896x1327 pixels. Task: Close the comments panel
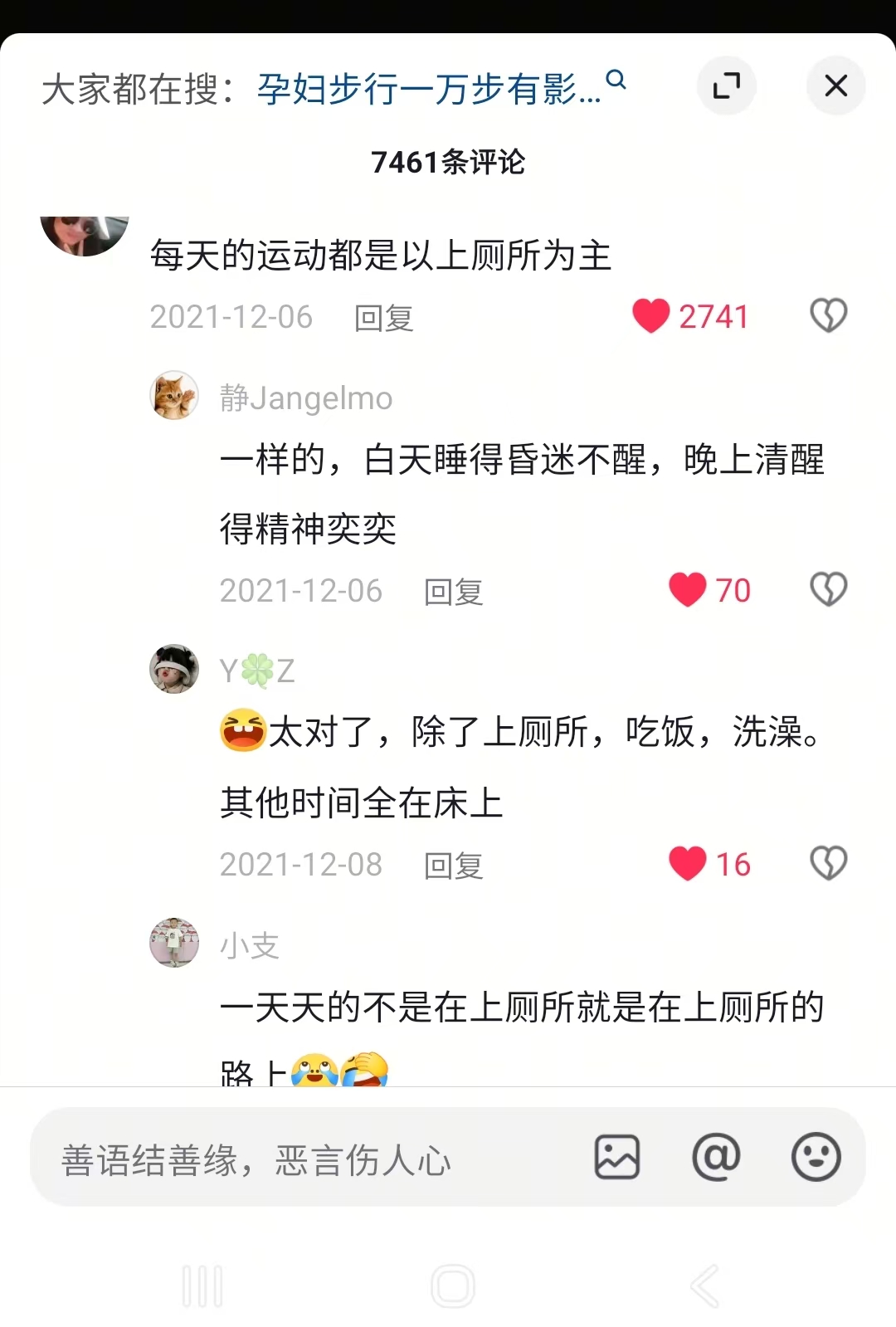[835, 85]
